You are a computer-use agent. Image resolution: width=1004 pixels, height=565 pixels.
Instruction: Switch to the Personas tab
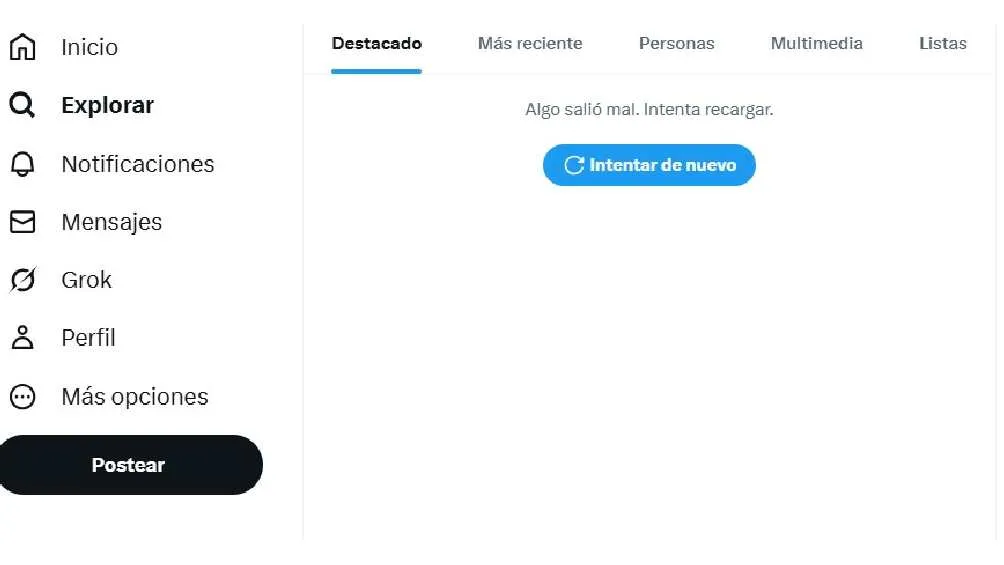click(x=677, y=44)
